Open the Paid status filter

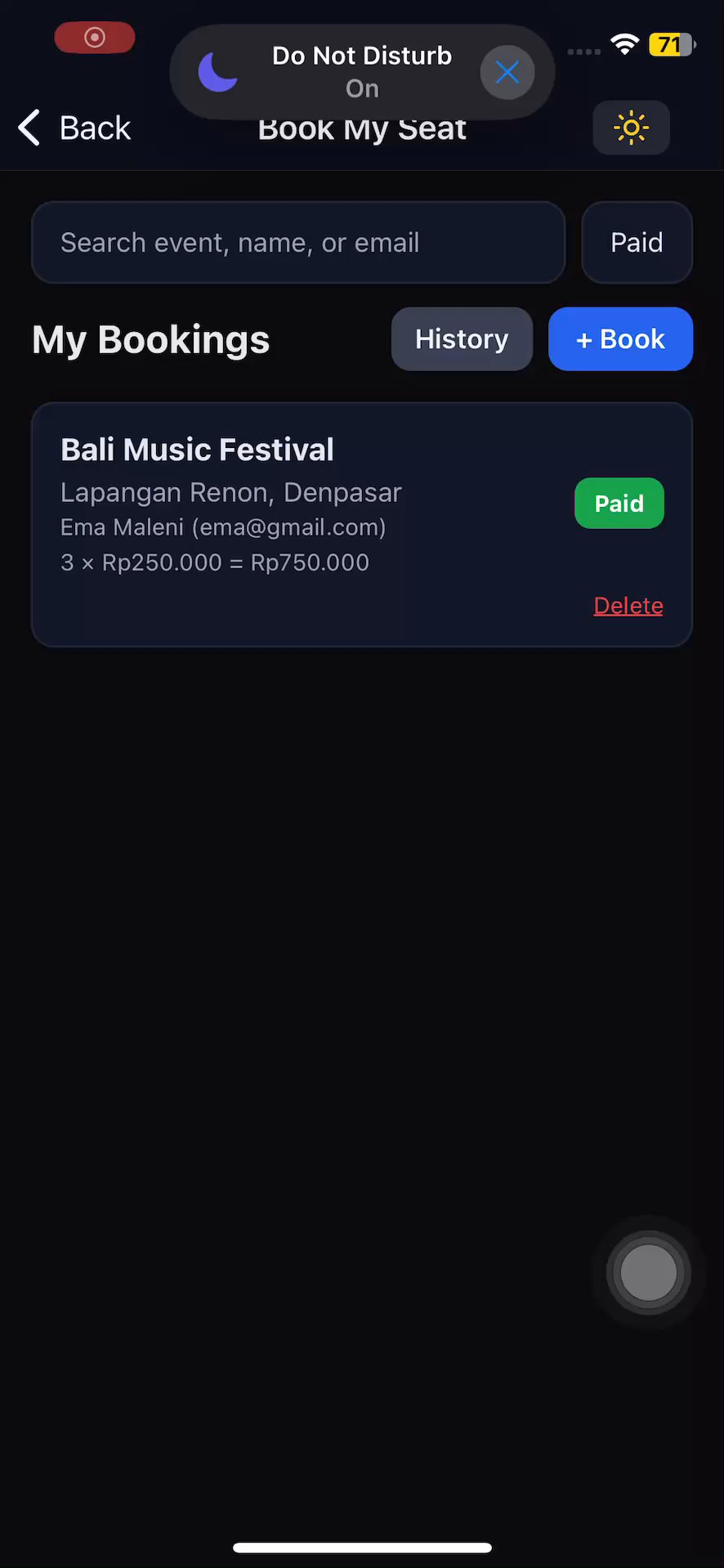pyautogui.click(x=637, y=243)
